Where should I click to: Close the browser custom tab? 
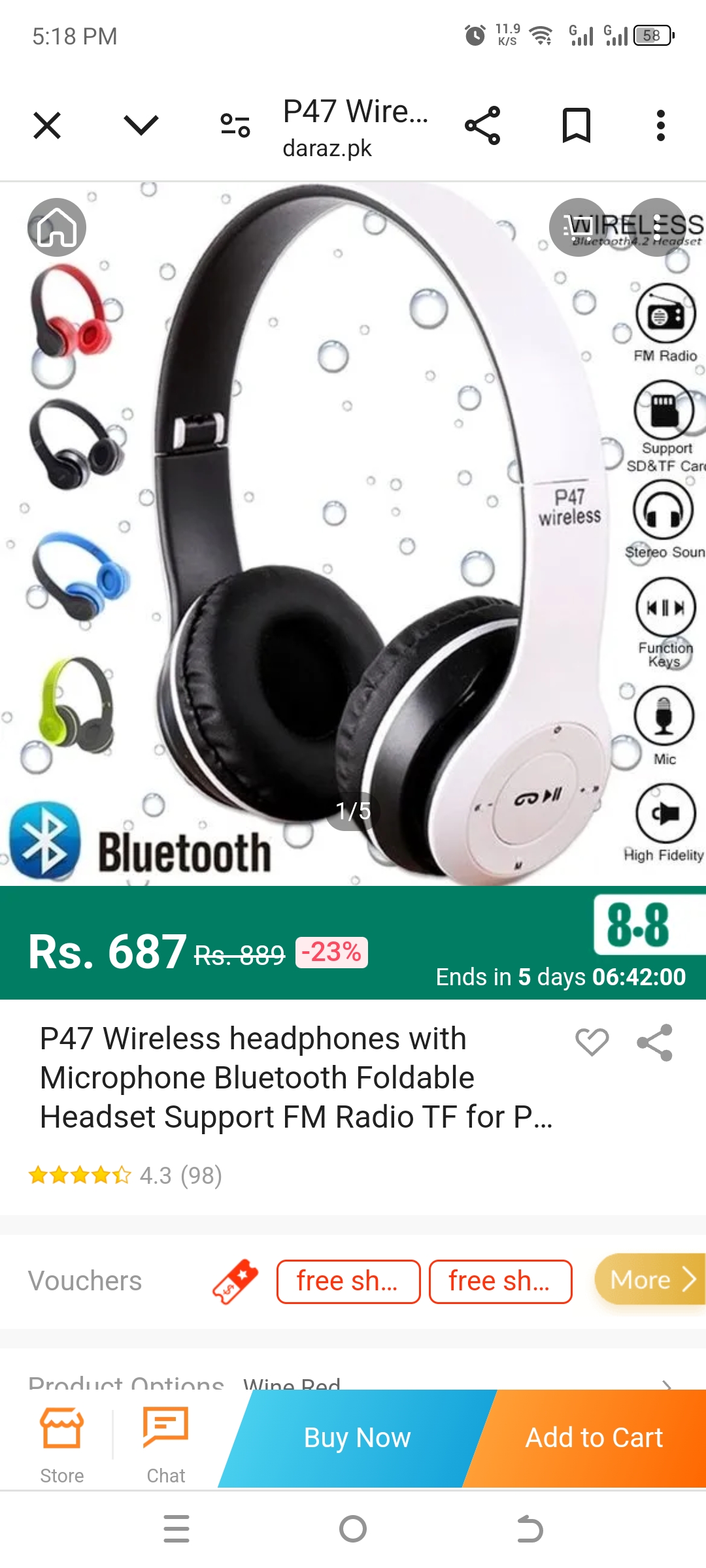(x=47, y=125)
